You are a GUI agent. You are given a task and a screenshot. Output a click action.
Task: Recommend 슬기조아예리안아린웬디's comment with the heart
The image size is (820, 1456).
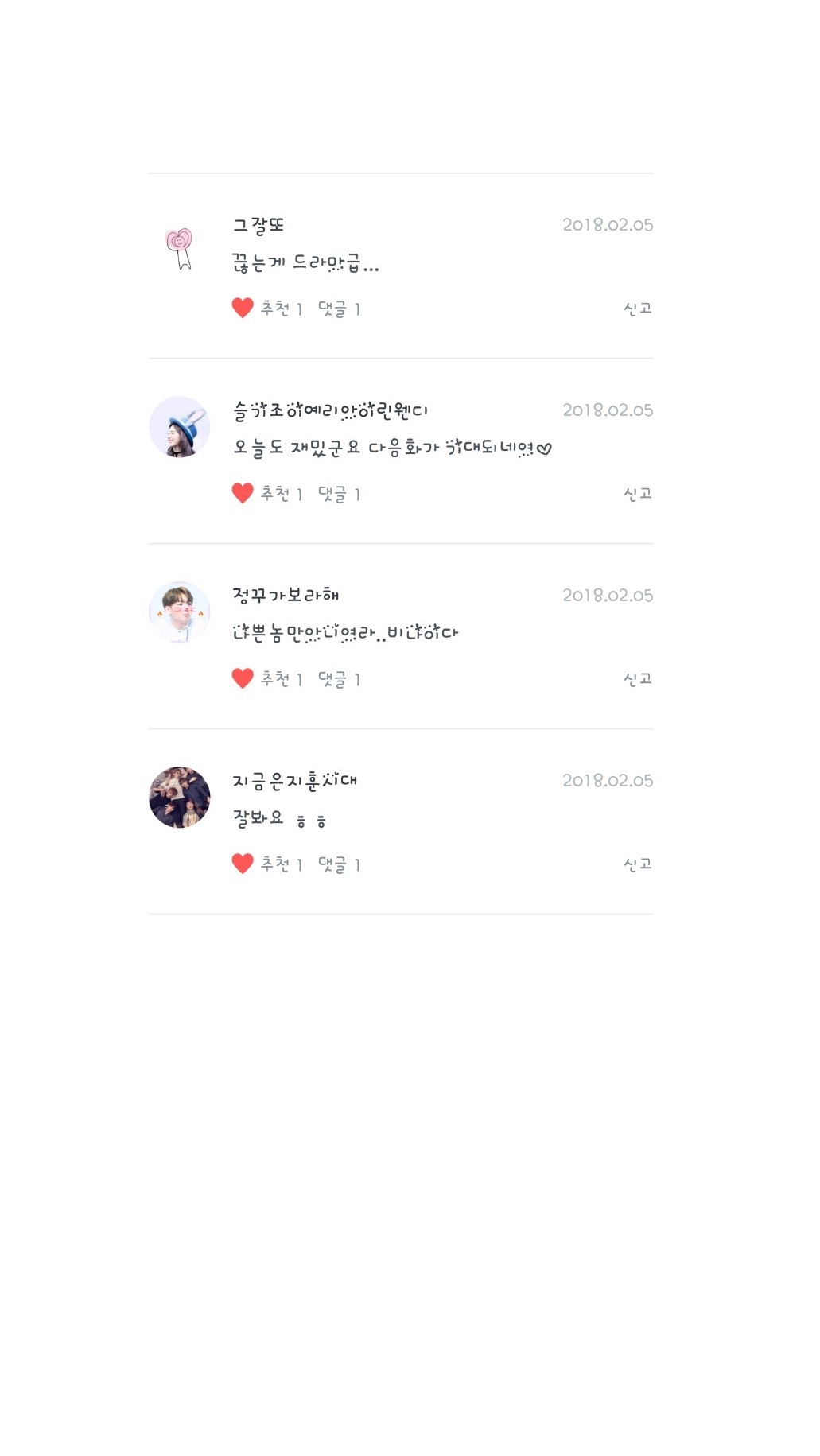coord(243,493)
